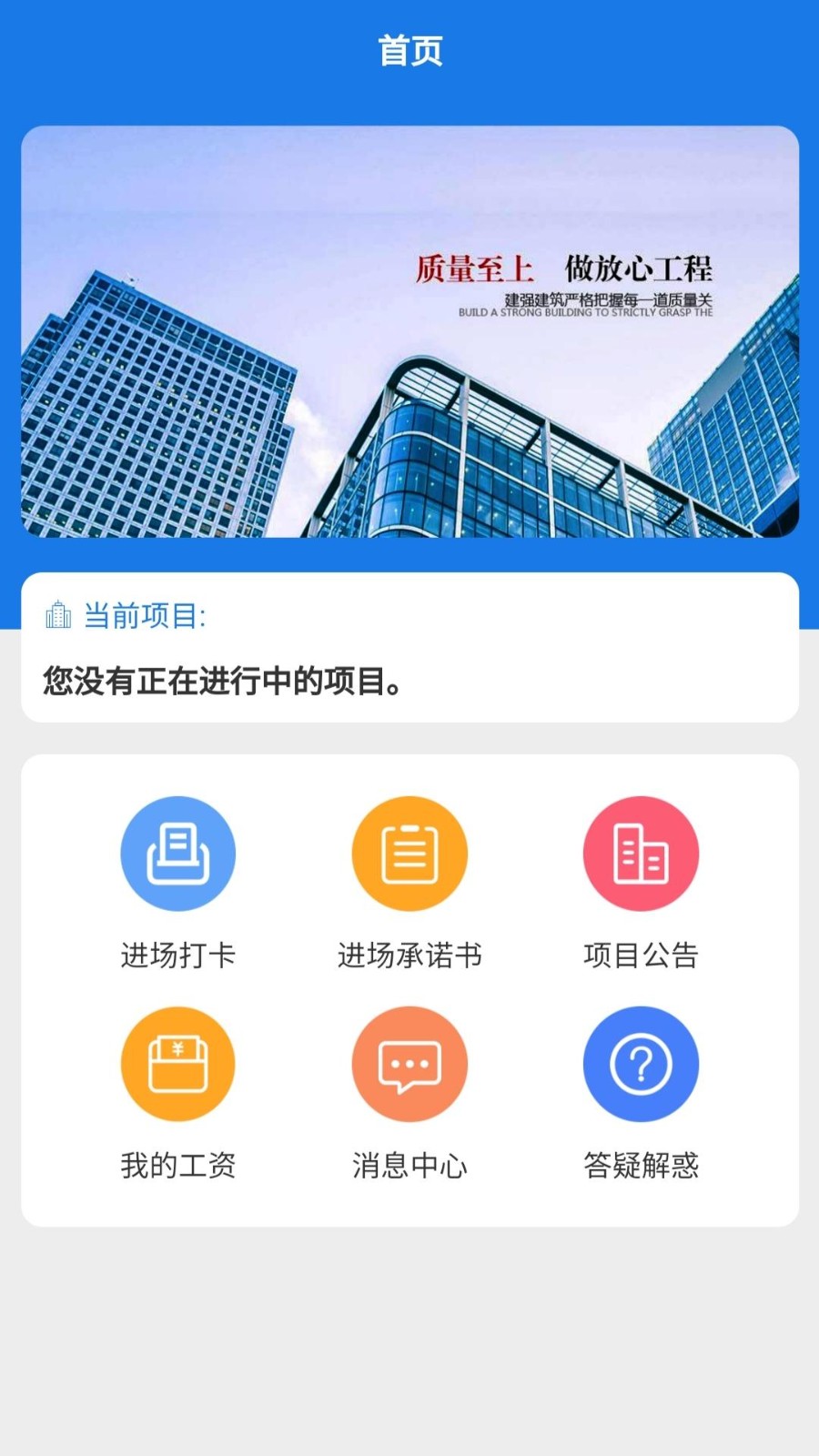Image resolution: width=819 pixels, height=1456 pixels.
Task: Open the 我的工资 salary page
Action: 178,1166
